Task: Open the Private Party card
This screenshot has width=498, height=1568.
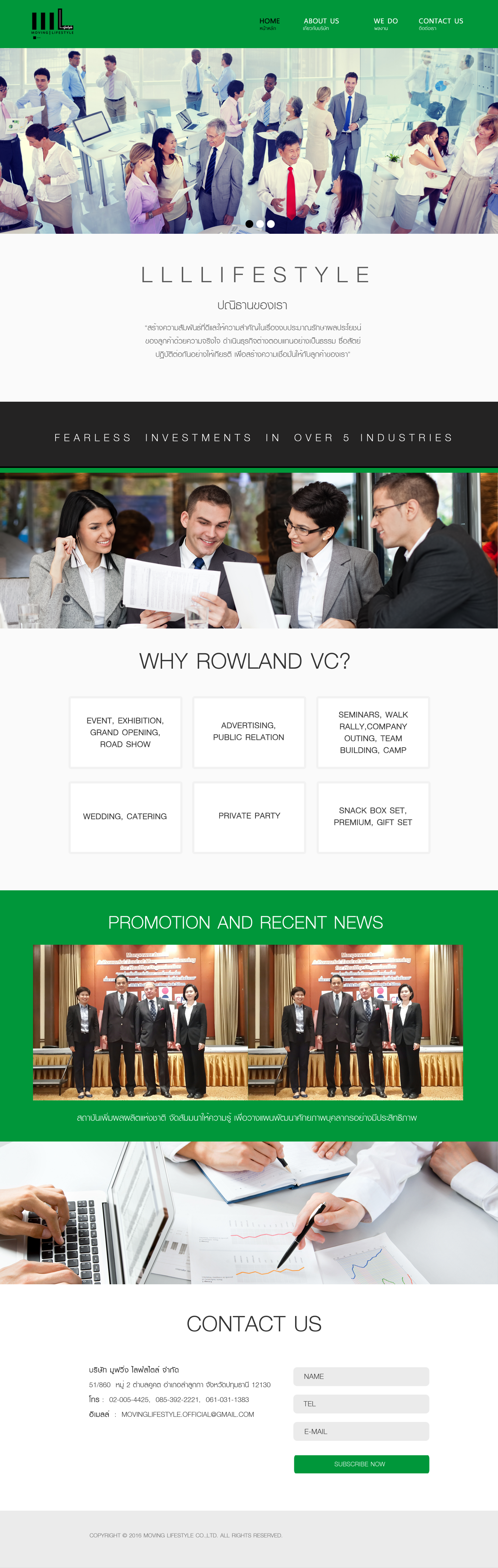Action: pyautogui.click(x=249, y=817)
